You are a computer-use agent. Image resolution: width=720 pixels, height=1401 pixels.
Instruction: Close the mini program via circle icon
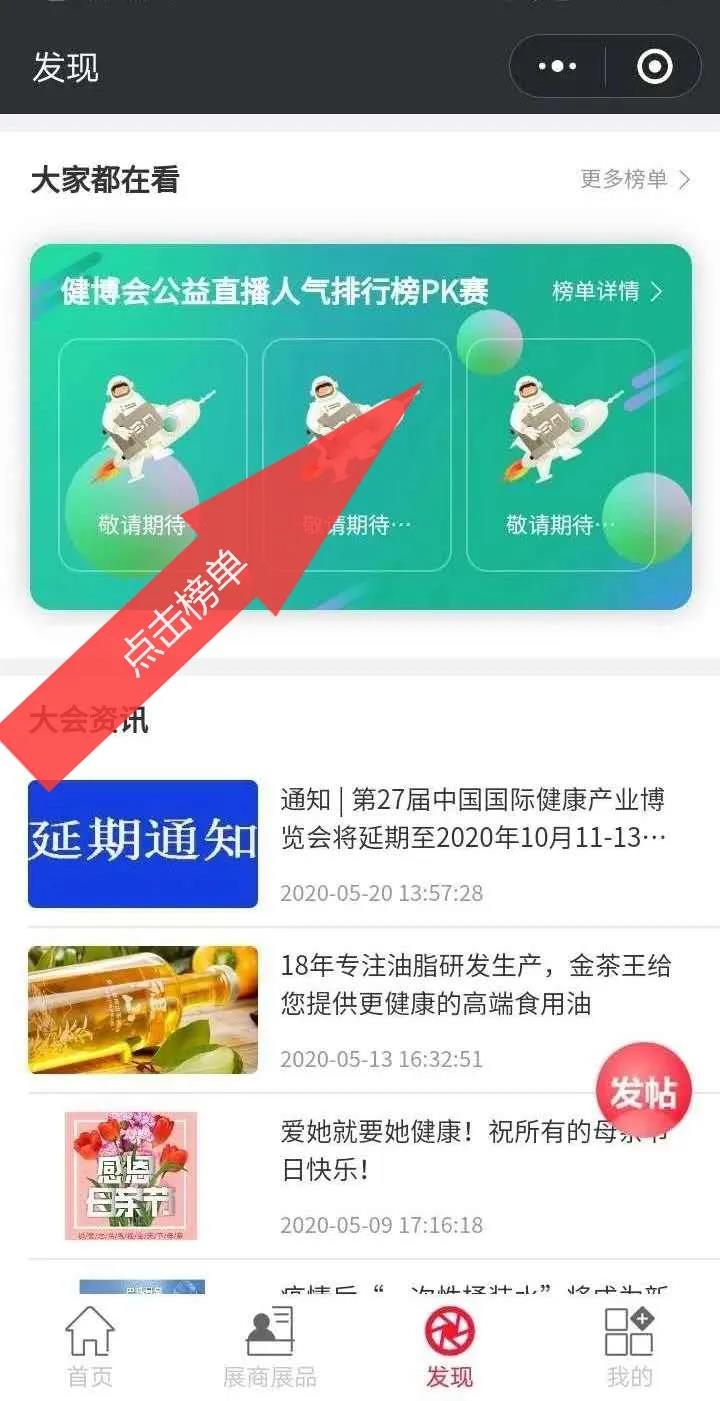654,67
